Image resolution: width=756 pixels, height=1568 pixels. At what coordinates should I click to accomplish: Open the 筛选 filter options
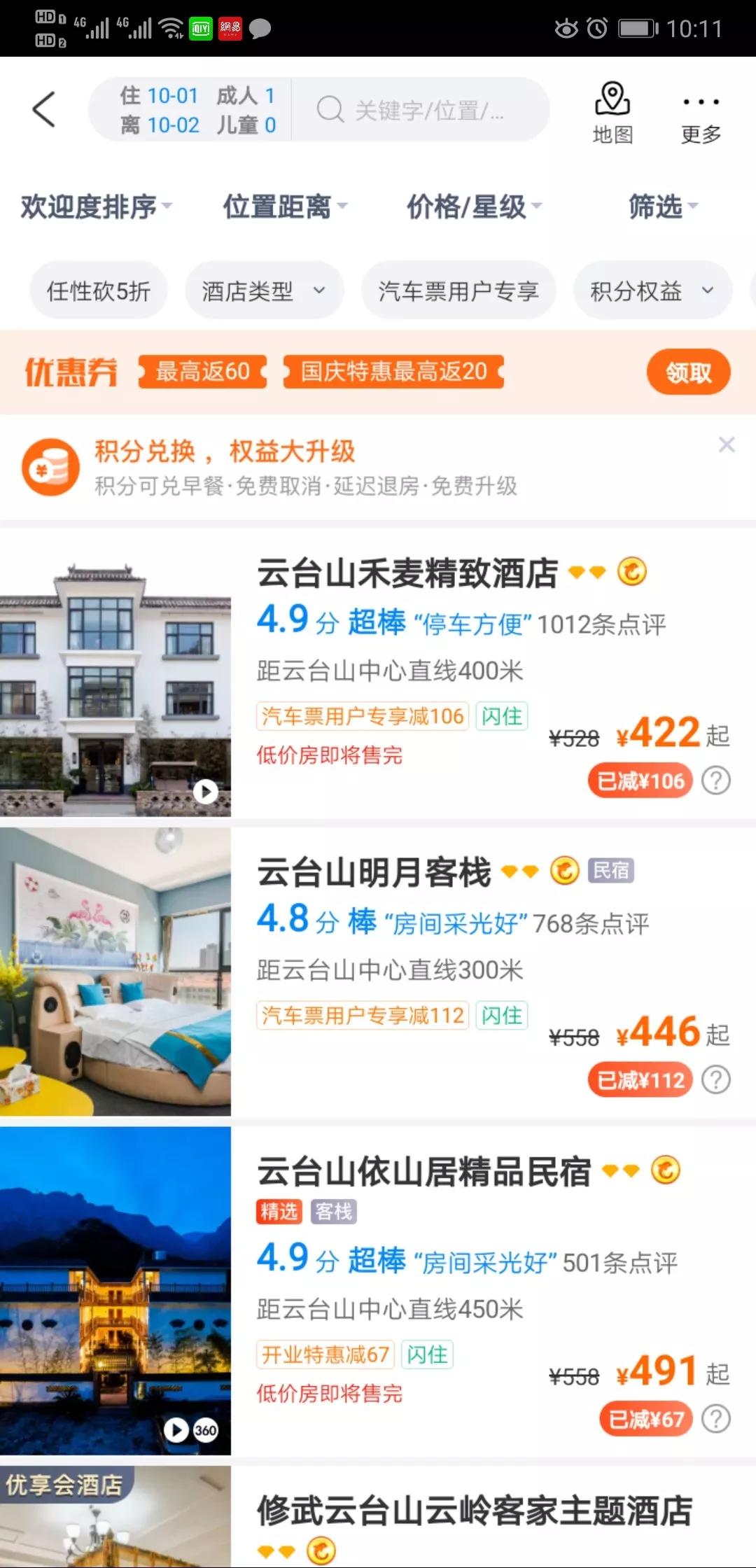pyautogui.click(x=662, y=206)
